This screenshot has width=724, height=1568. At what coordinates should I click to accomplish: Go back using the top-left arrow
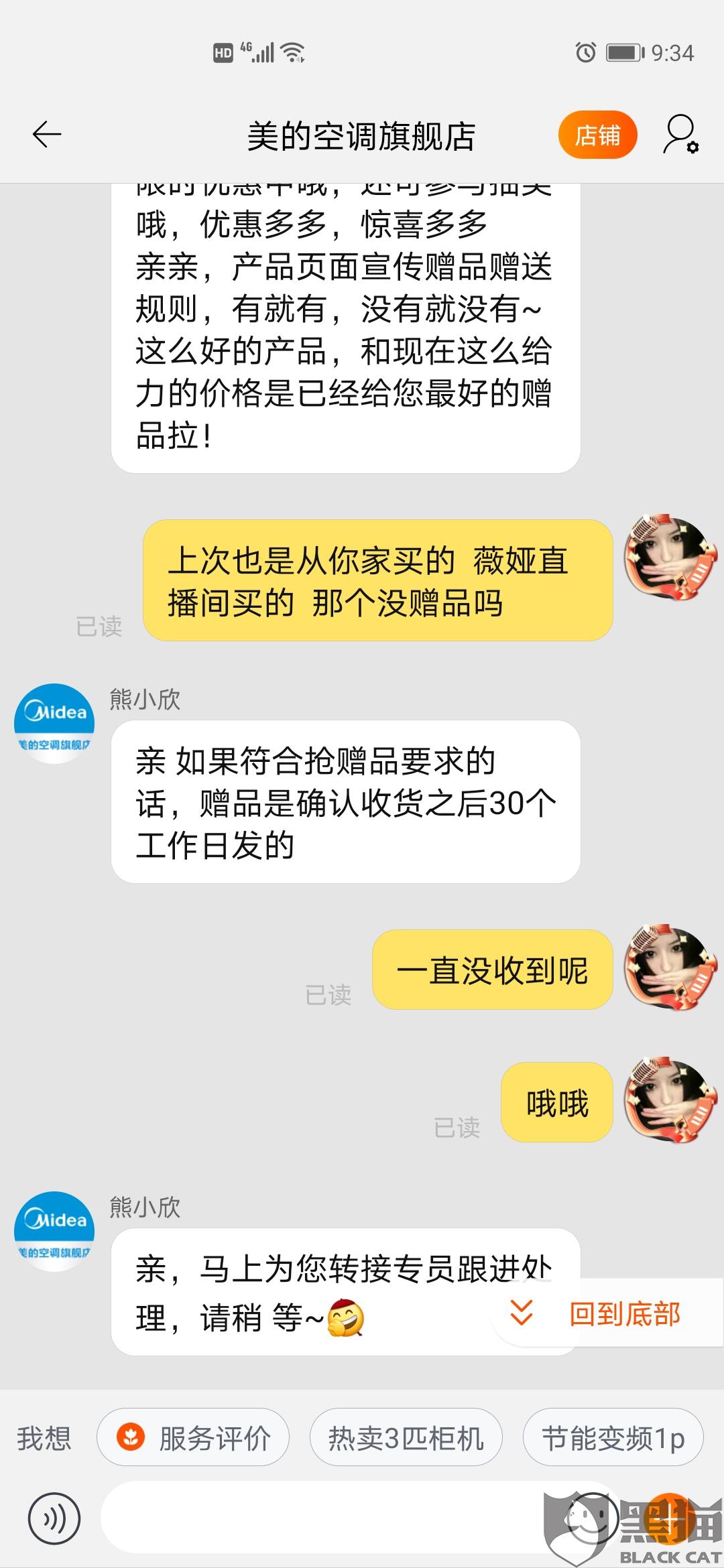click(47, 135)
